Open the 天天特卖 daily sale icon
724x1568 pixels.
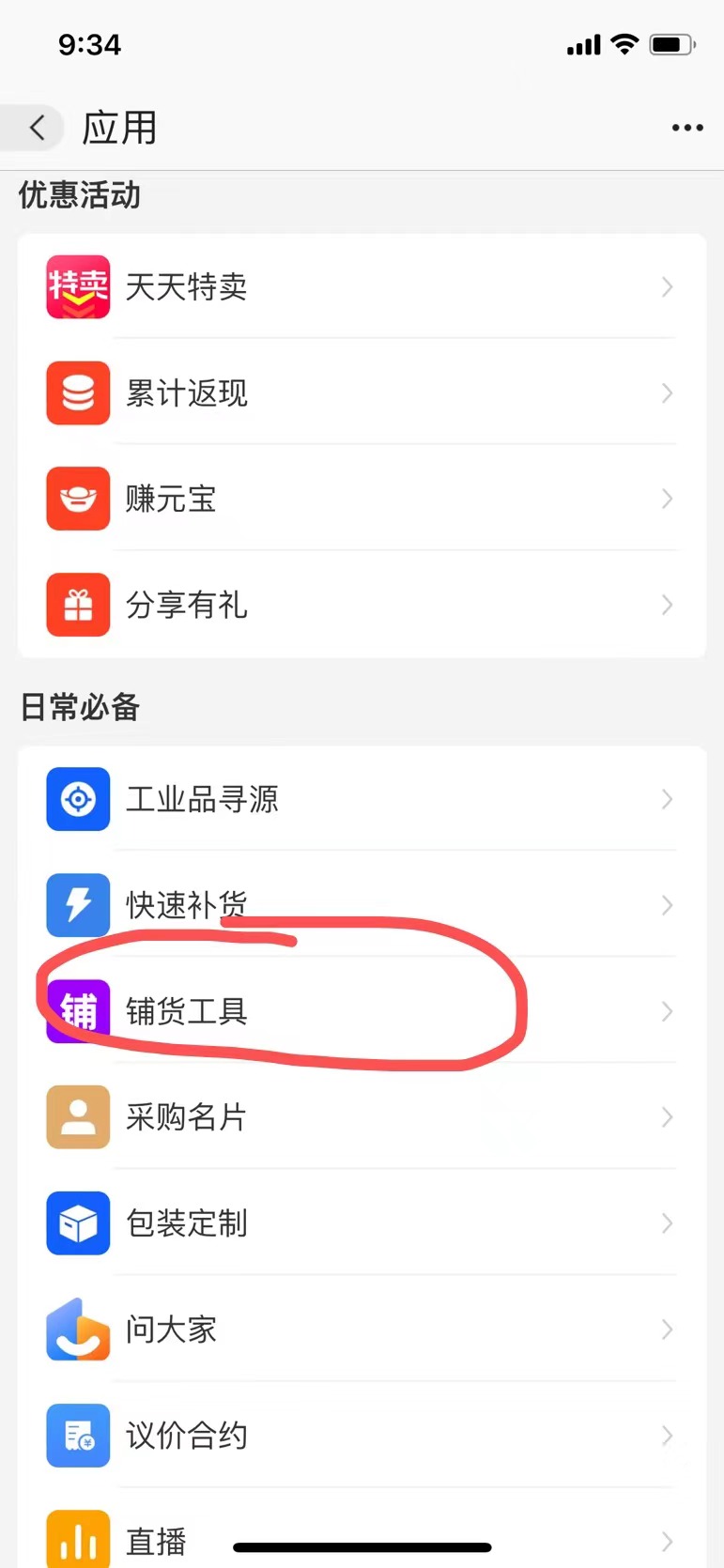pyautogui.click(x=77, y=287)
